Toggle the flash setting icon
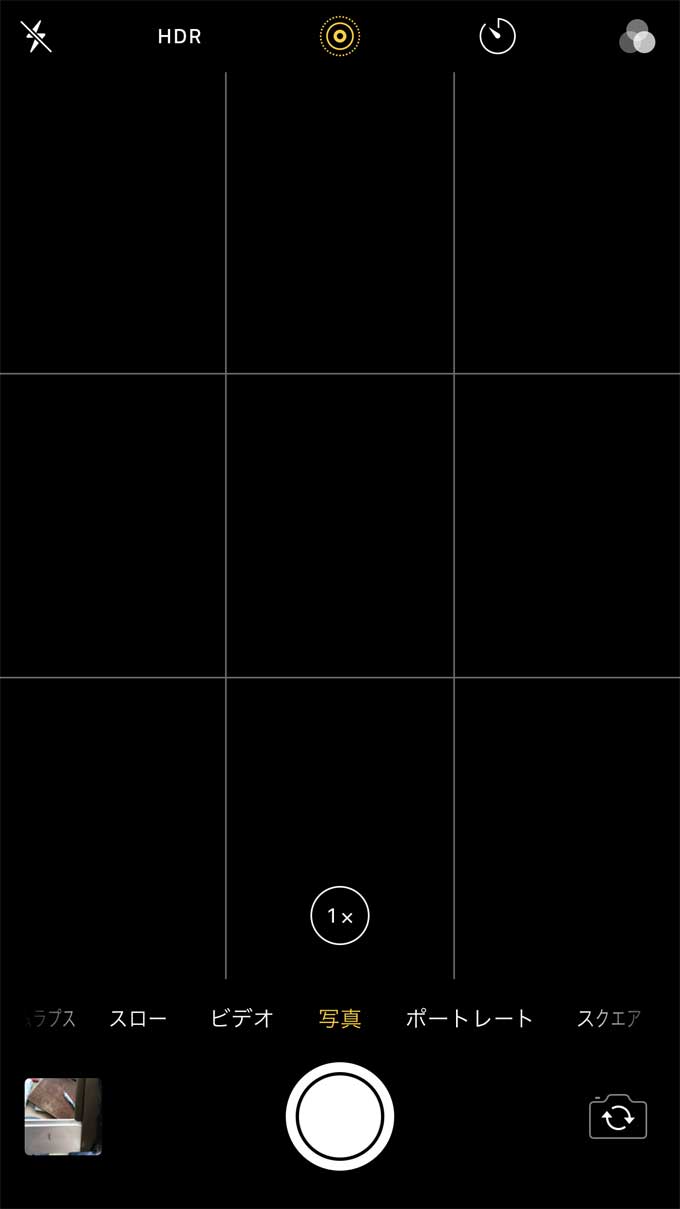The image size is (680, 1209). (36, 37)
